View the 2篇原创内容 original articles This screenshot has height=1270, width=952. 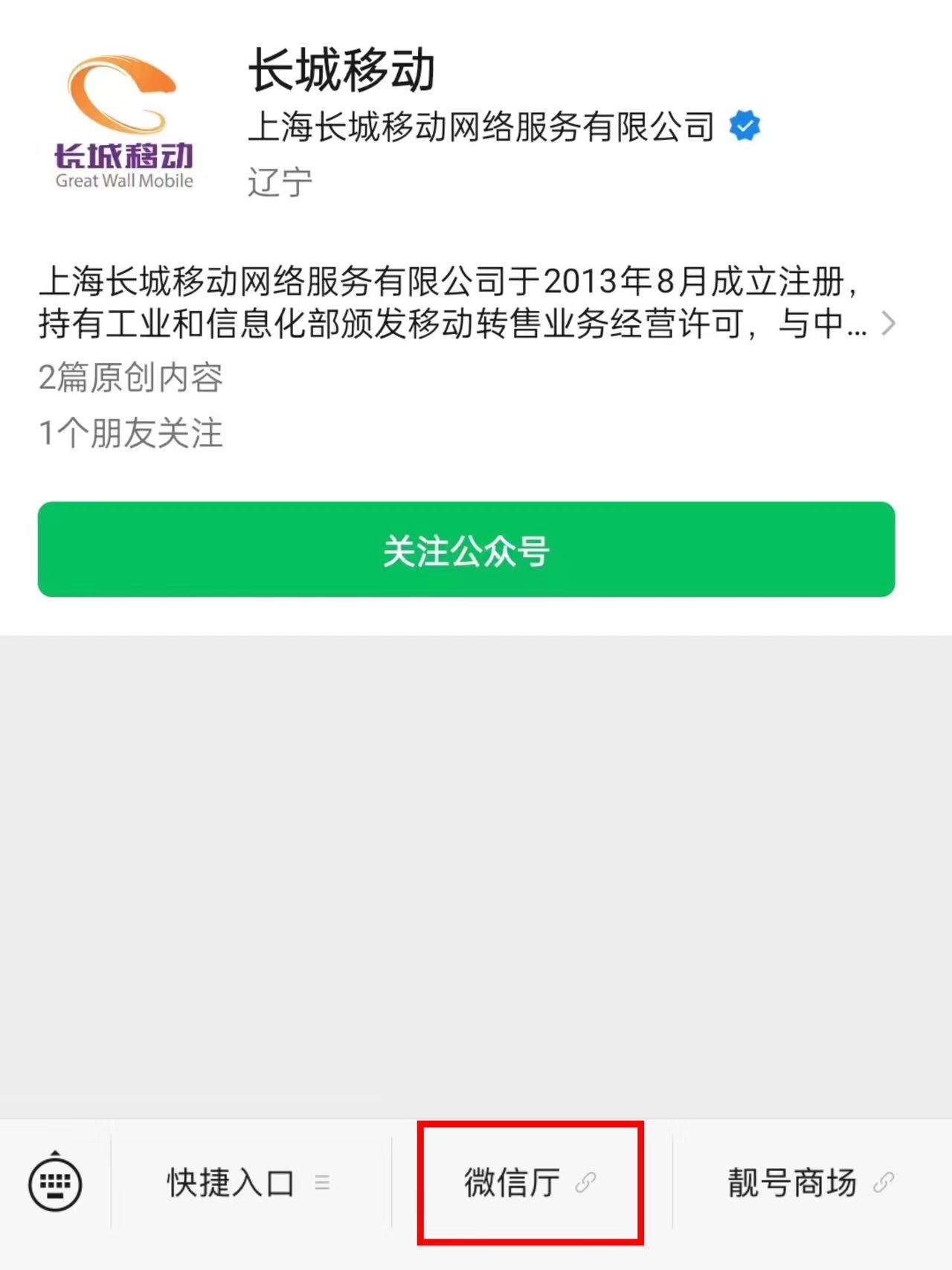pyautogui.click(x=131, y=378)
